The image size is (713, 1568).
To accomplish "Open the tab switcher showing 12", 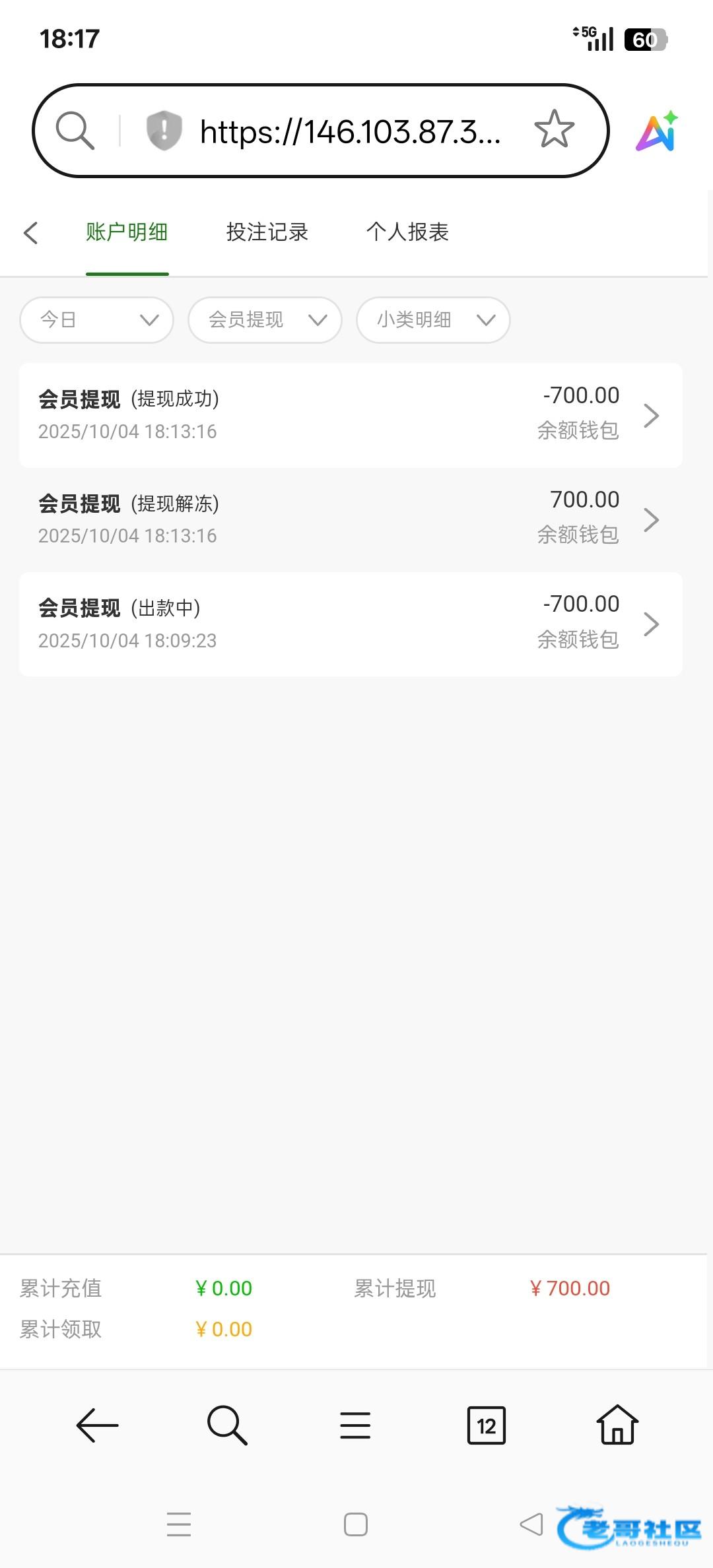I will [x=487, y=1425].
